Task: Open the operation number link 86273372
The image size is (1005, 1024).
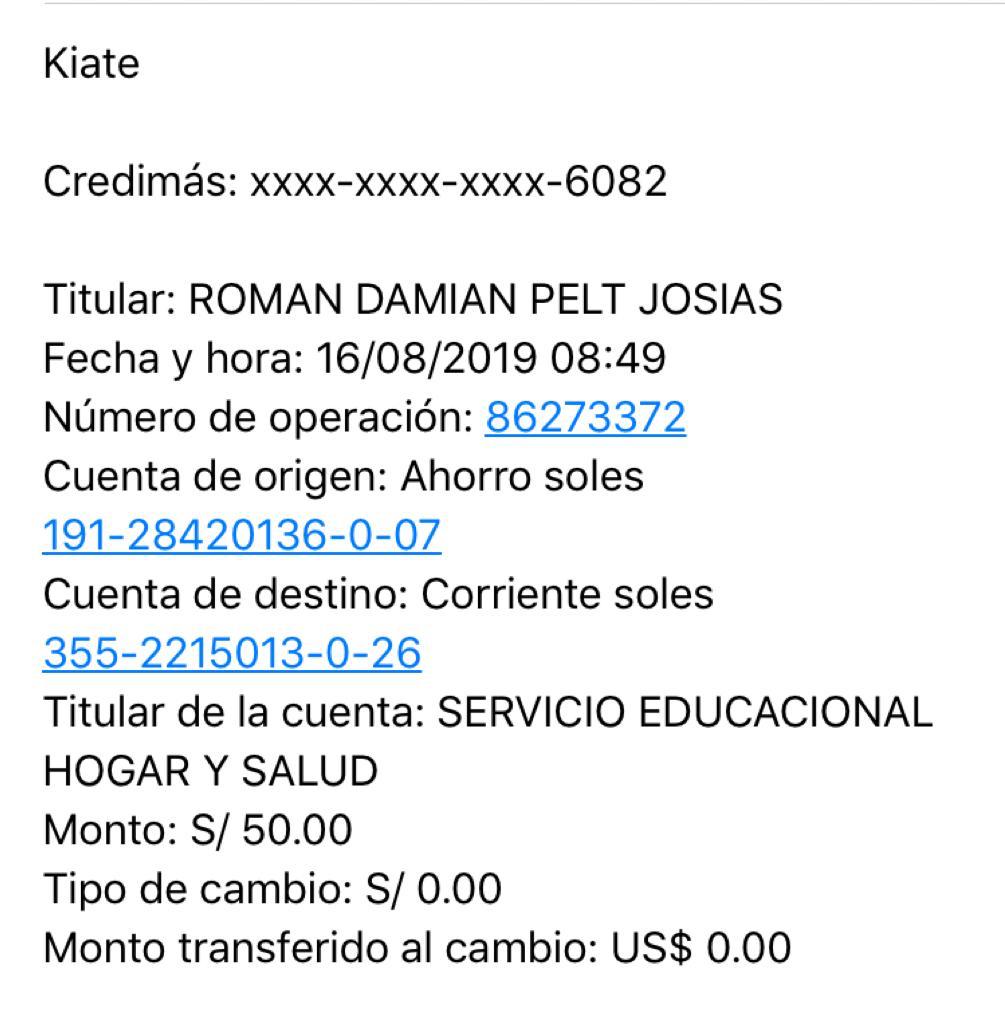Action: pyautogui.click(x=585, y=418)
